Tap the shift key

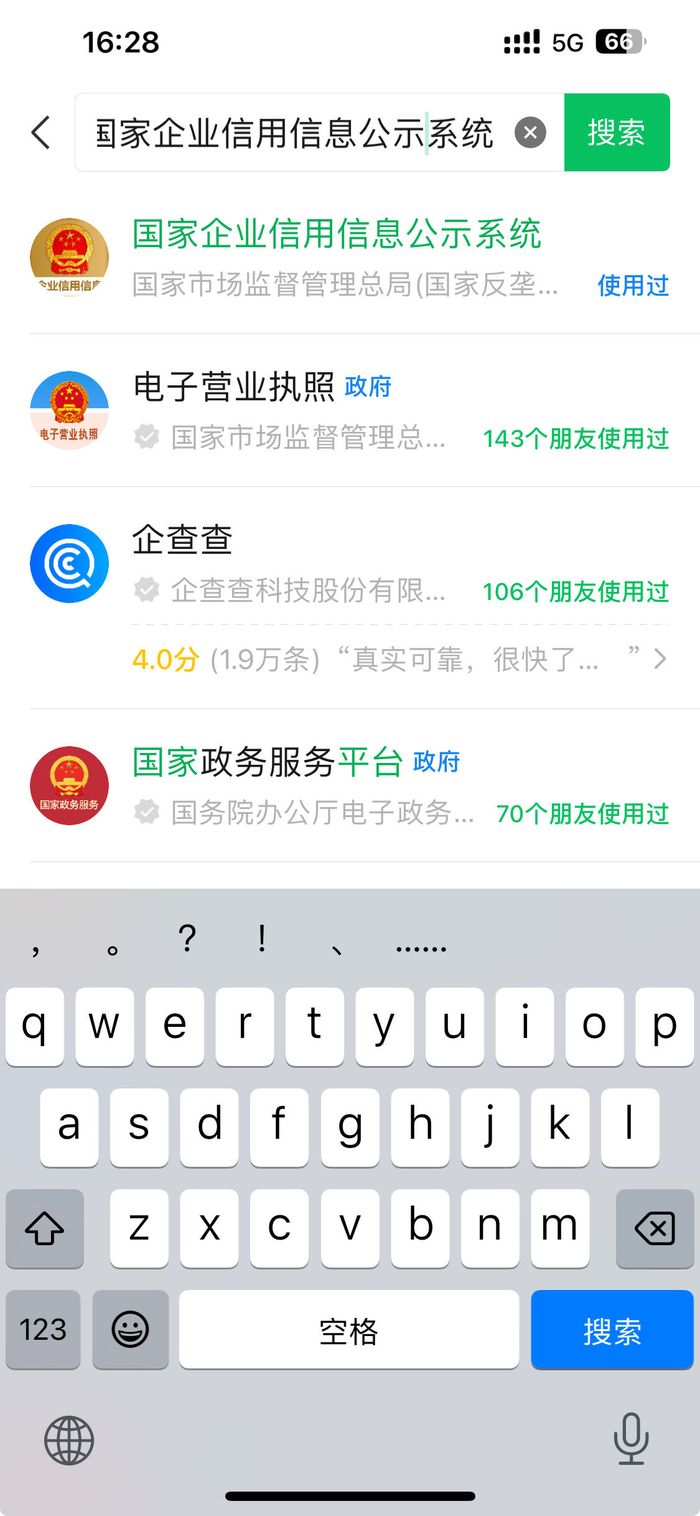44,1228
